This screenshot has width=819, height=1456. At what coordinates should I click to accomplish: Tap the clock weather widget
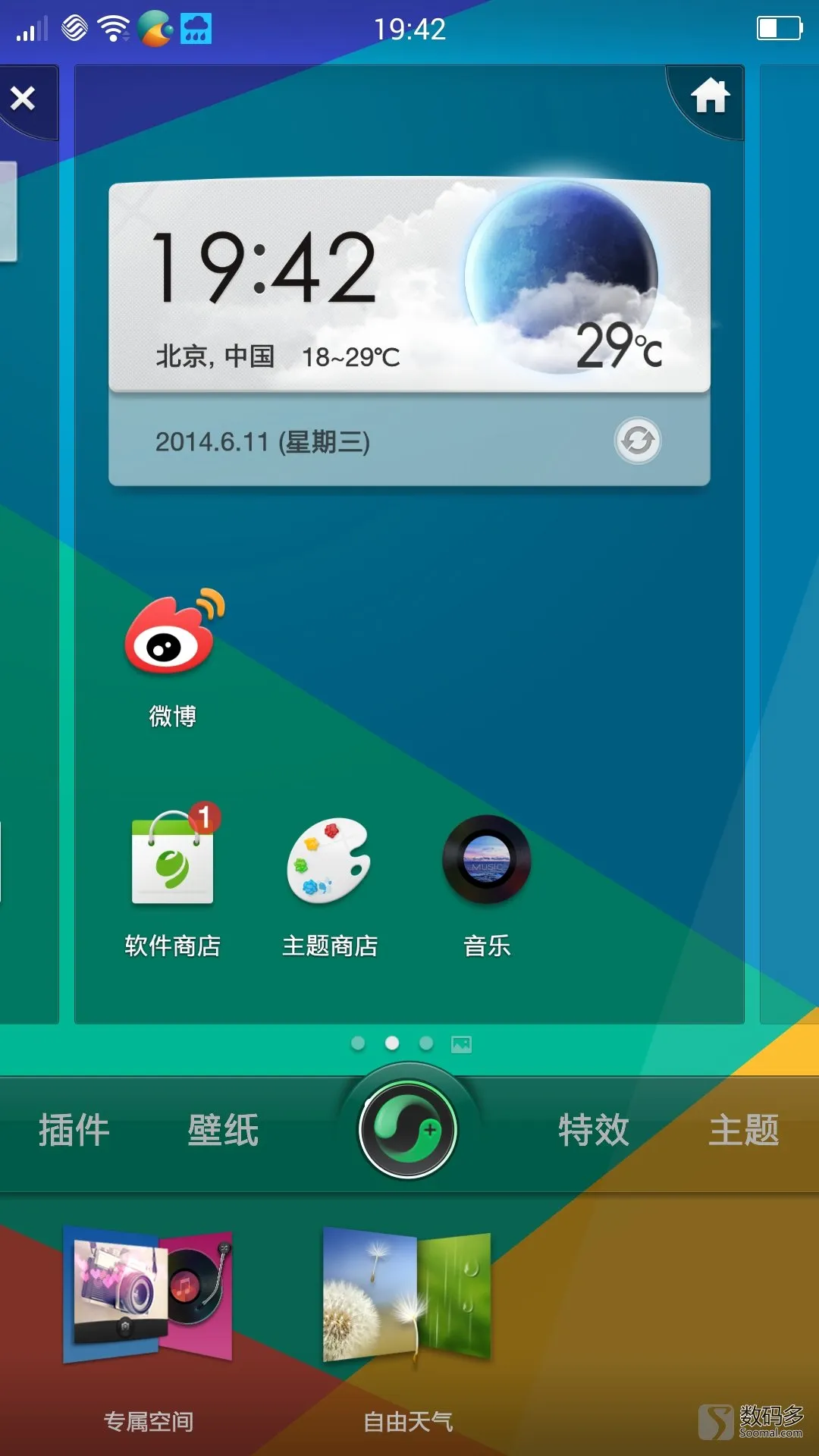pyautogui.click(x=409, y=288)
